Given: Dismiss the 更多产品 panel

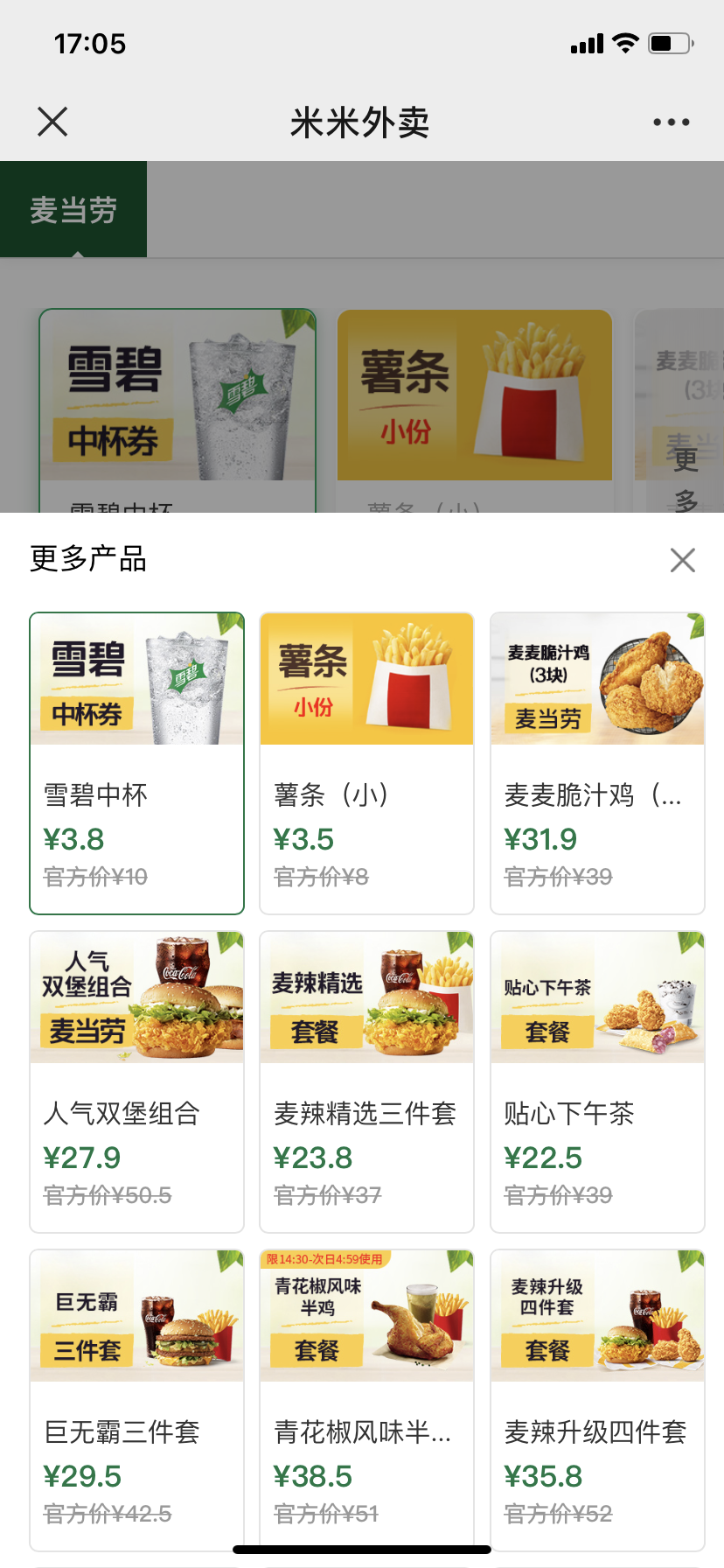Looking at the screenshot, I should [x=682, y=560].
